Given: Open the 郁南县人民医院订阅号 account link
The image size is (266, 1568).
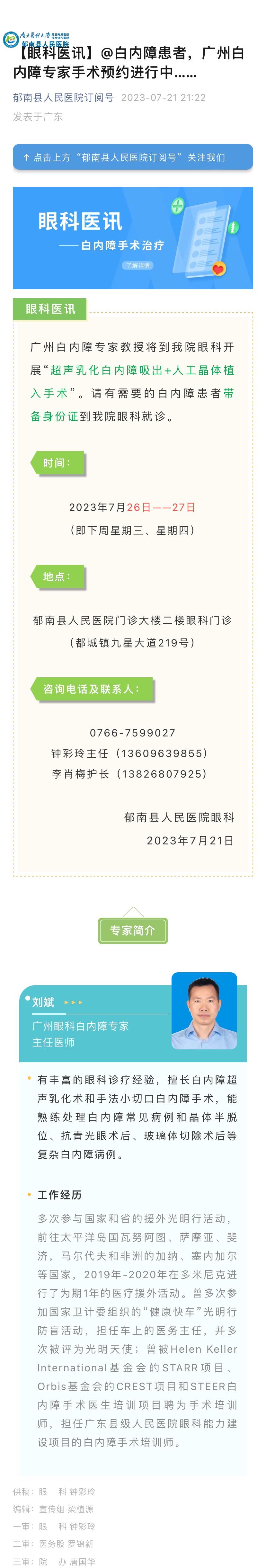Looking at the screenshot, I should (63, 97).
